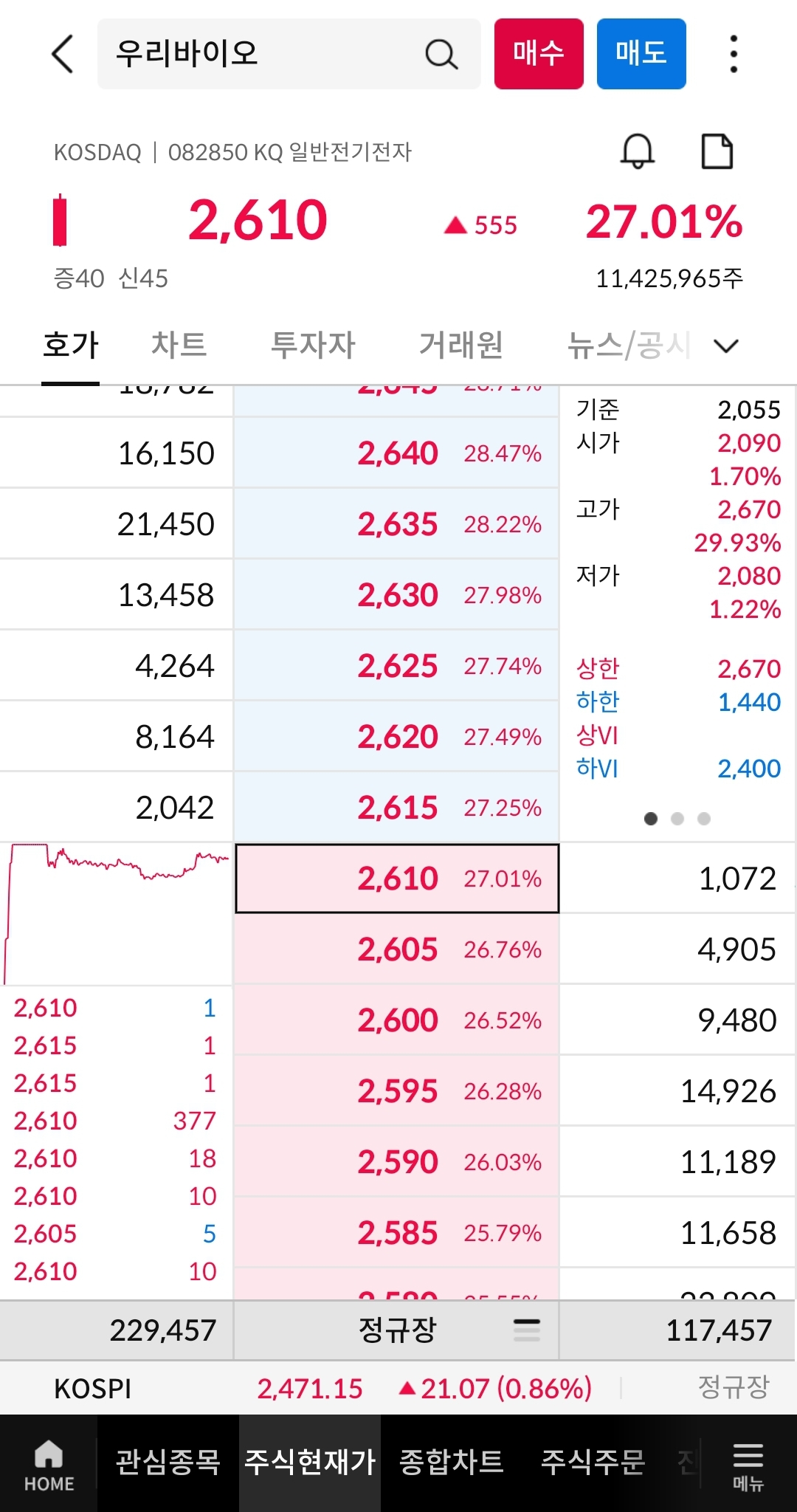The height and width of the screenshot is (1512, 797).
Task: Open the three-dot overflow menu
Action: coord(733,54)
